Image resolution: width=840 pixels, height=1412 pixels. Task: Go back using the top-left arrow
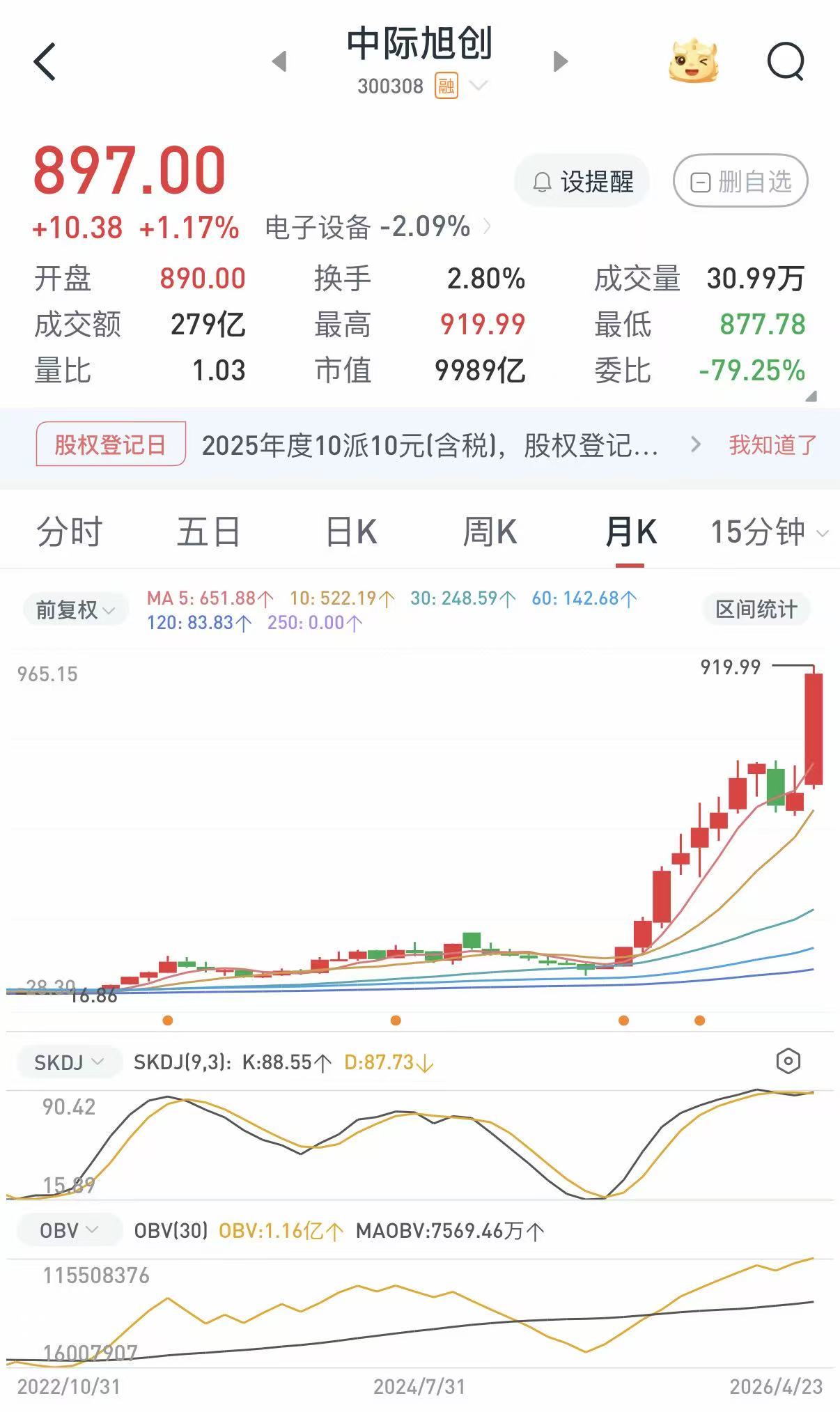pos(45,62)
